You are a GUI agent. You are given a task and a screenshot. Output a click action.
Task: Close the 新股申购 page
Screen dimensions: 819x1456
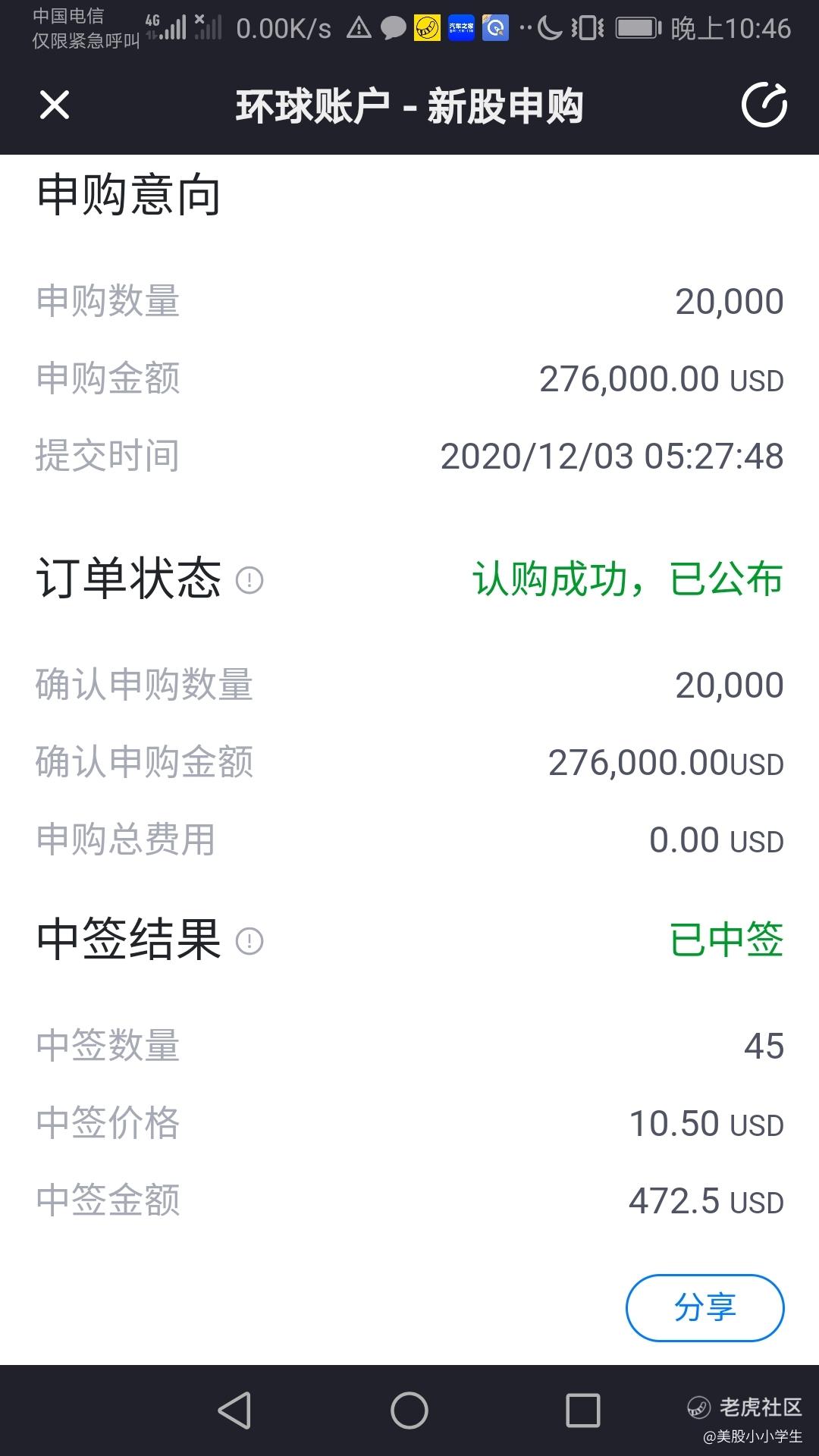pyautogui.click(x=55, y=105)
